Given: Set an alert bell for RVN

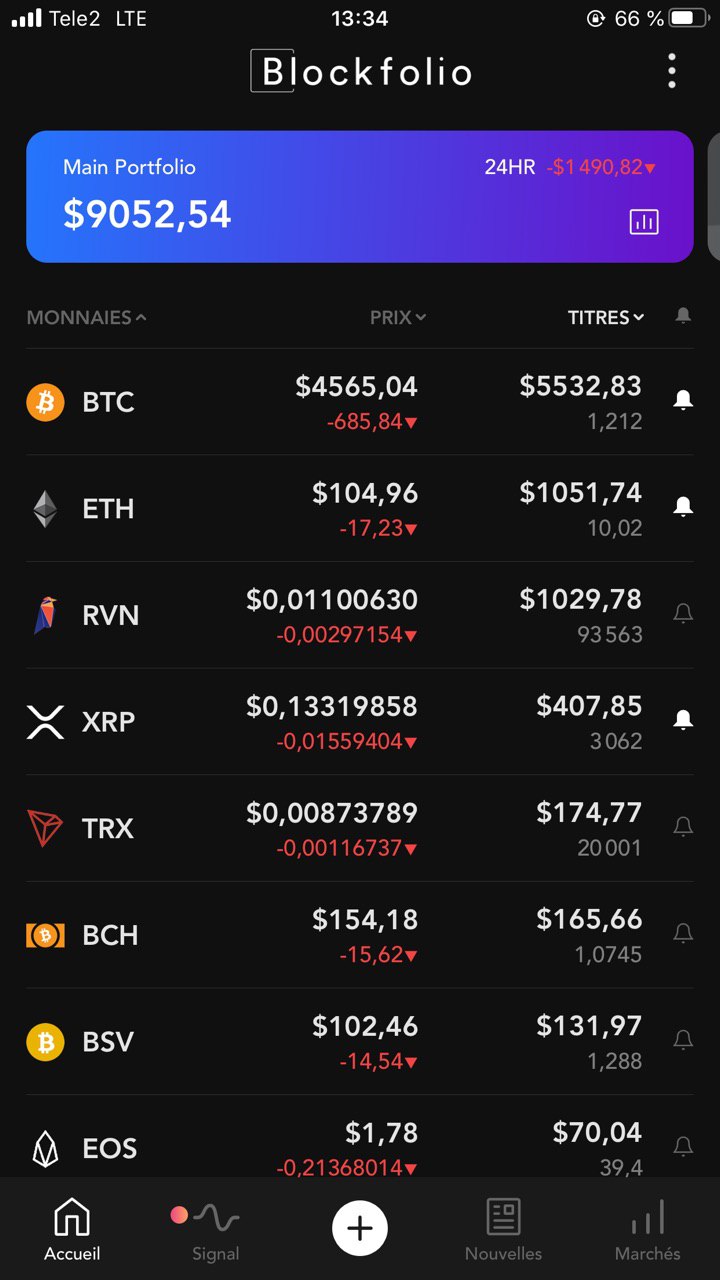Looking at the screenshot, I should 683,614.
